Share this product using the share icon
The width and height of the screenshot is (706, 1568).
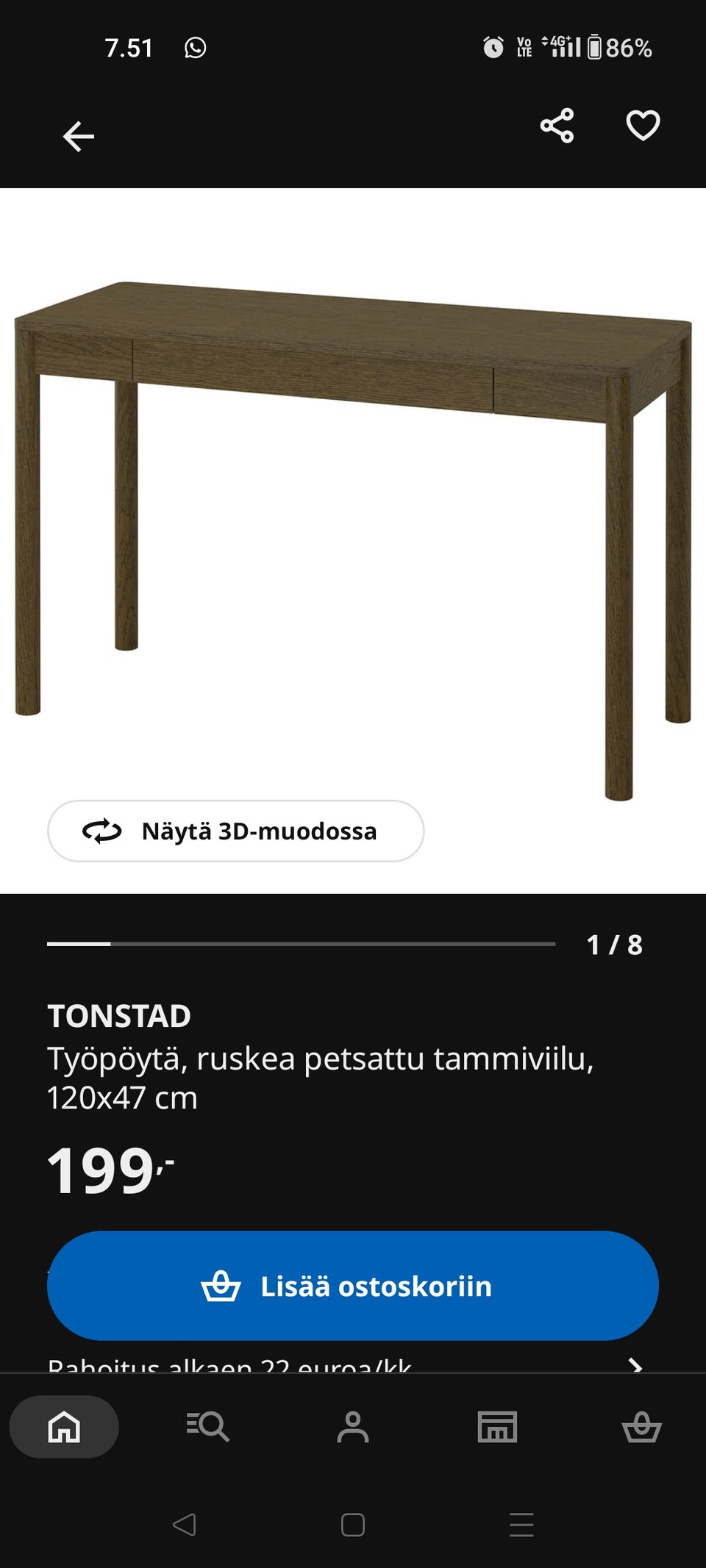pyautogui.click(x=557, y=126)
